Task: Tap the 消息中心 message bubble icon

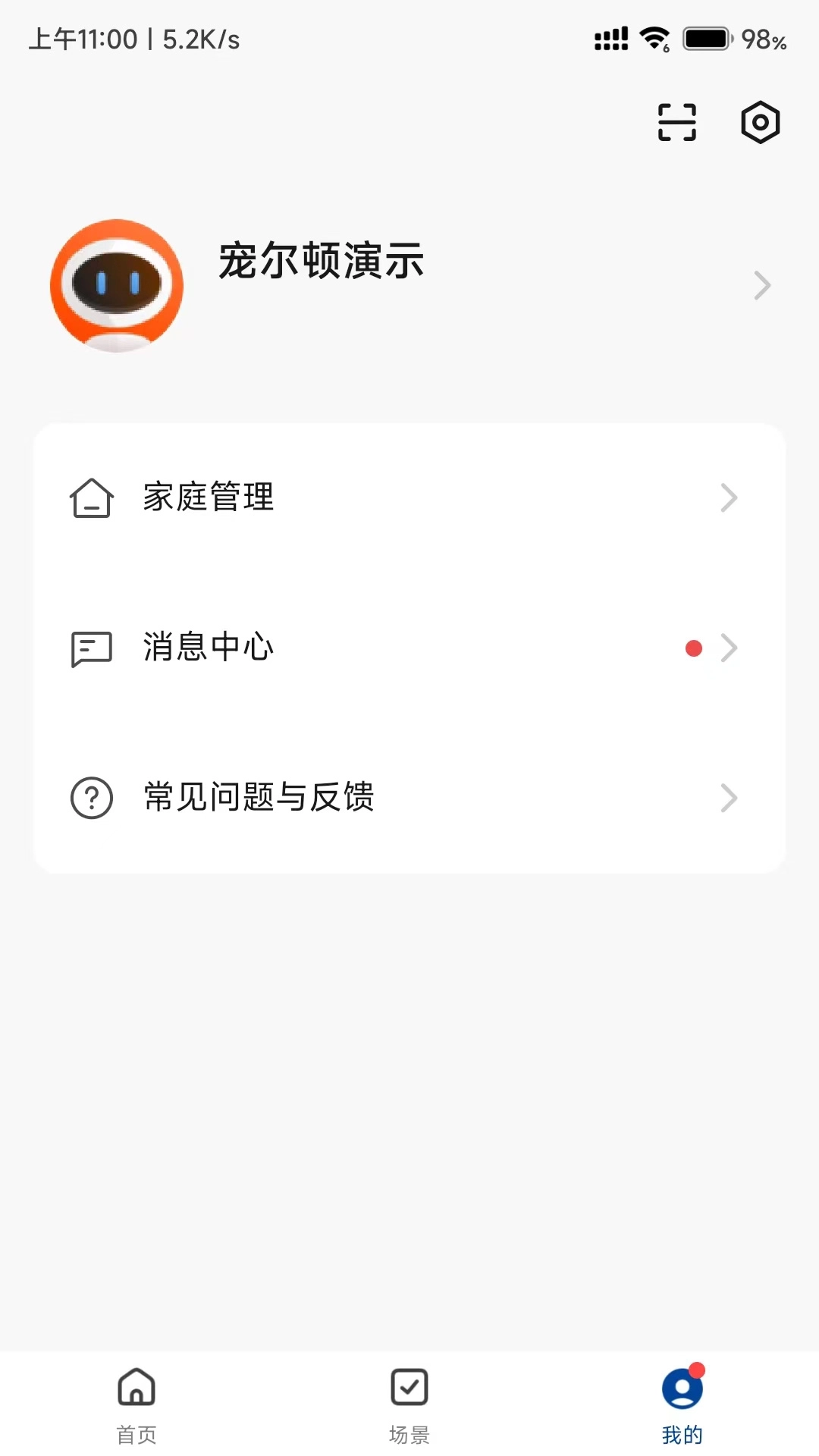Action: (91, 647)
